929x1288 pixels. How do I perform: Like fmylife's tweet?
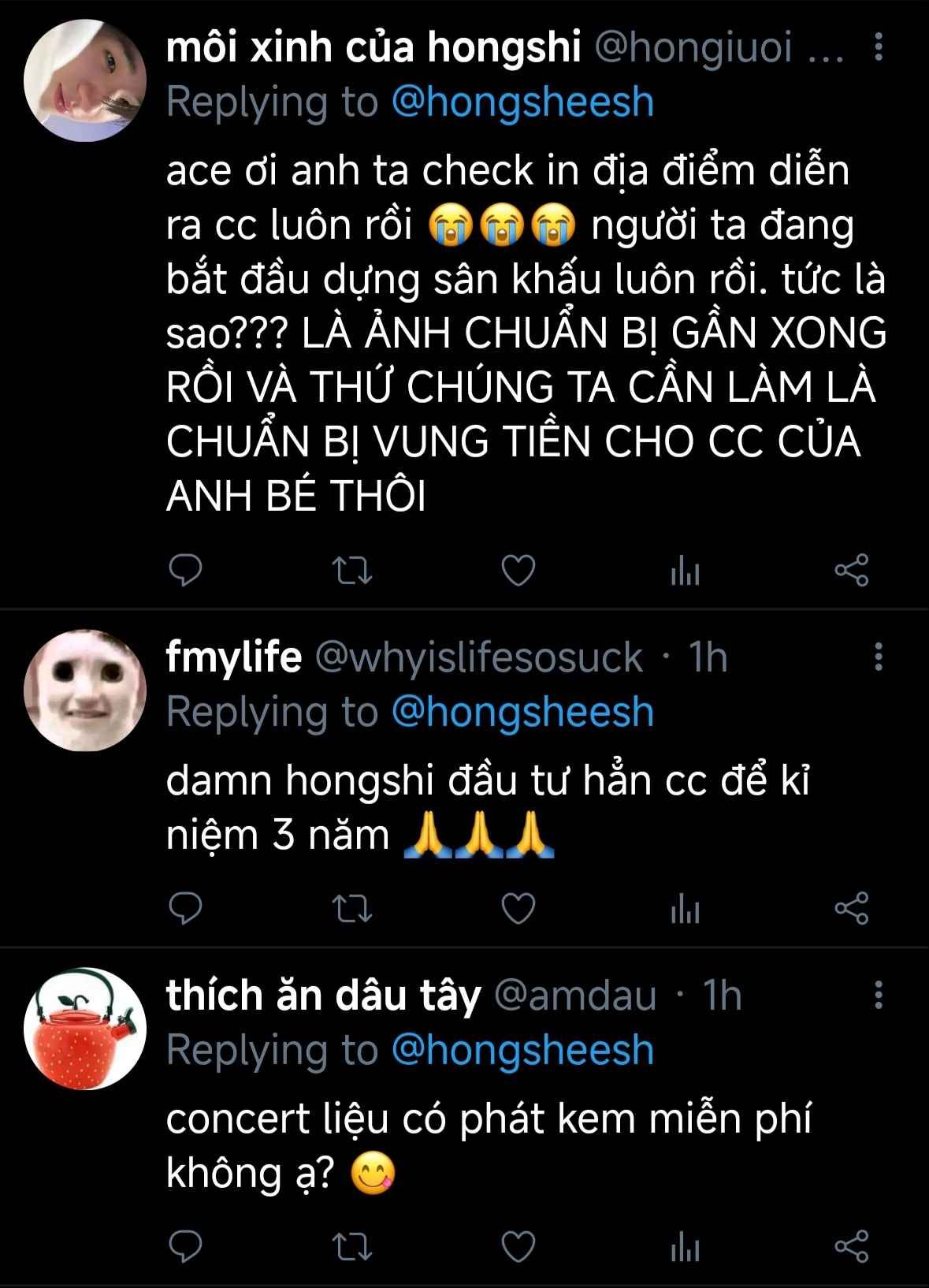pos(518,908)
